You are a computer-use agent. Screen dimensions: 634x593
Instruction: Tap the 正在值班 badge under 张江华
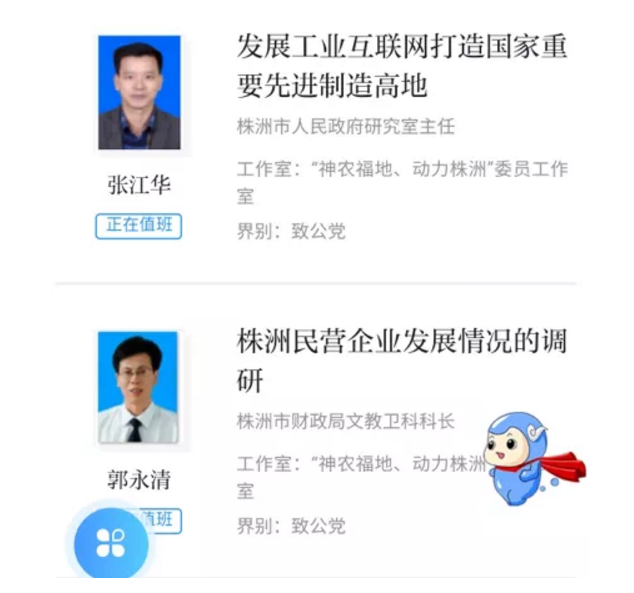tap(139, 226)
